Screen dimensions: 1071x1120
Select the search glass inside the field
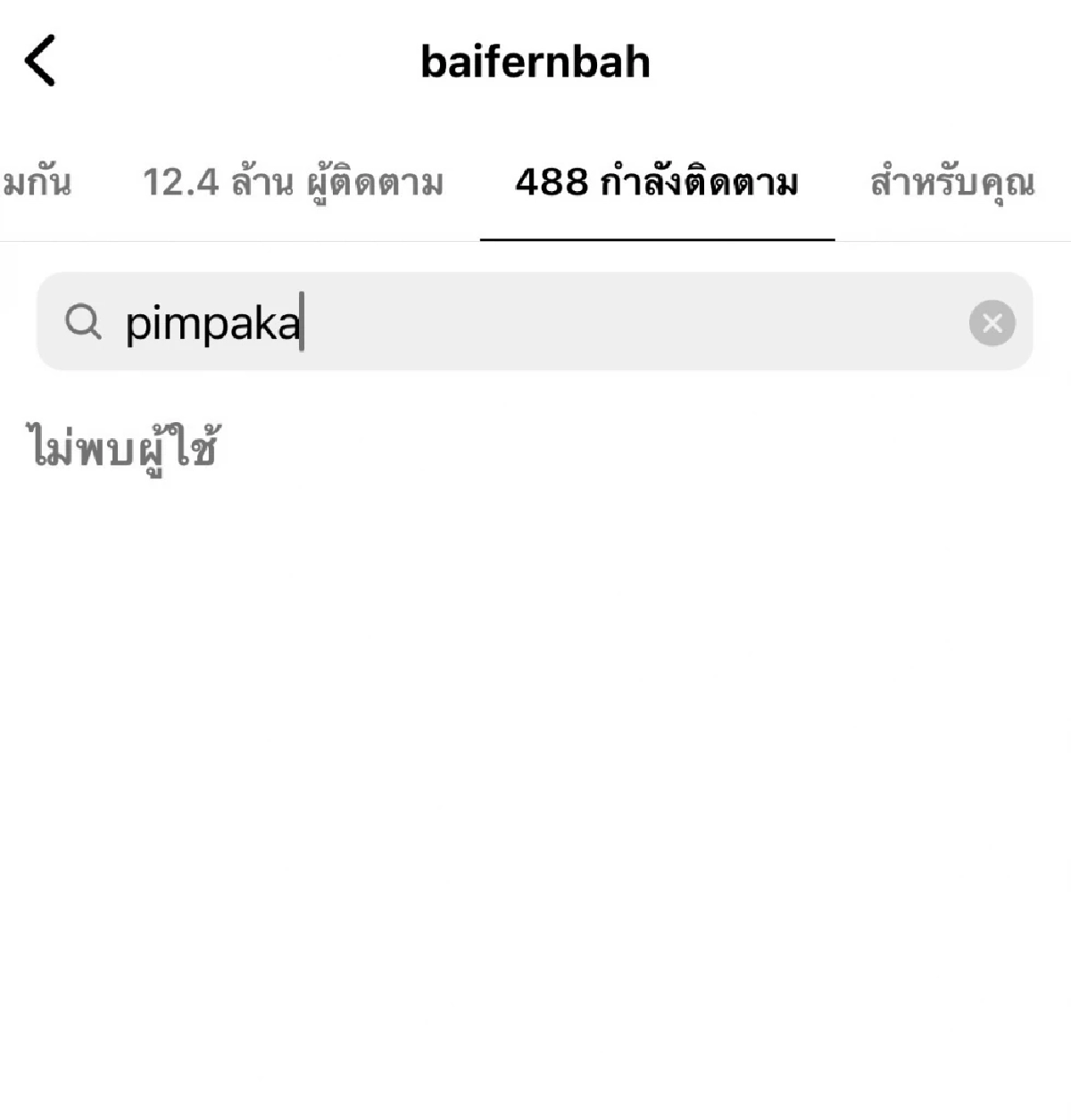pyautogui.click(x=85, y=323)
